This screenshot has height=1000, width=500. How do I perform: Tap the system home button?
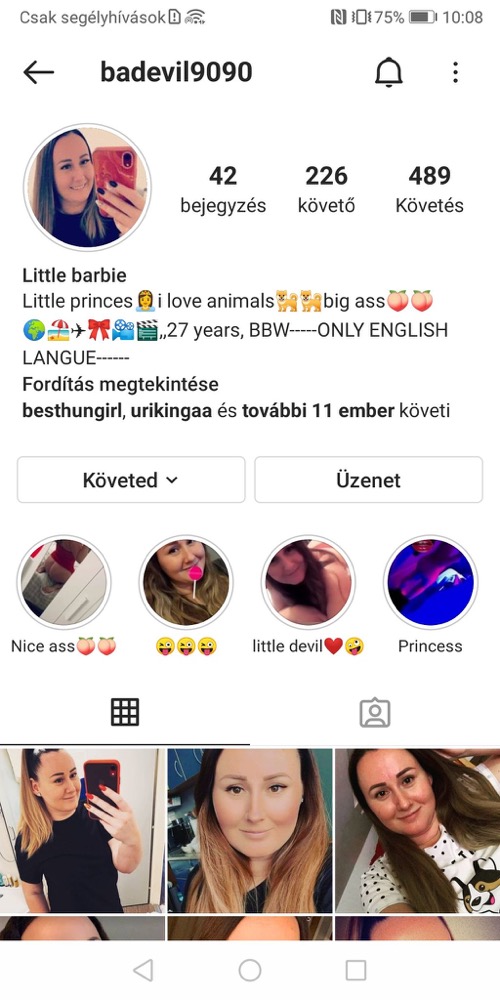click(x=250, y=970)
